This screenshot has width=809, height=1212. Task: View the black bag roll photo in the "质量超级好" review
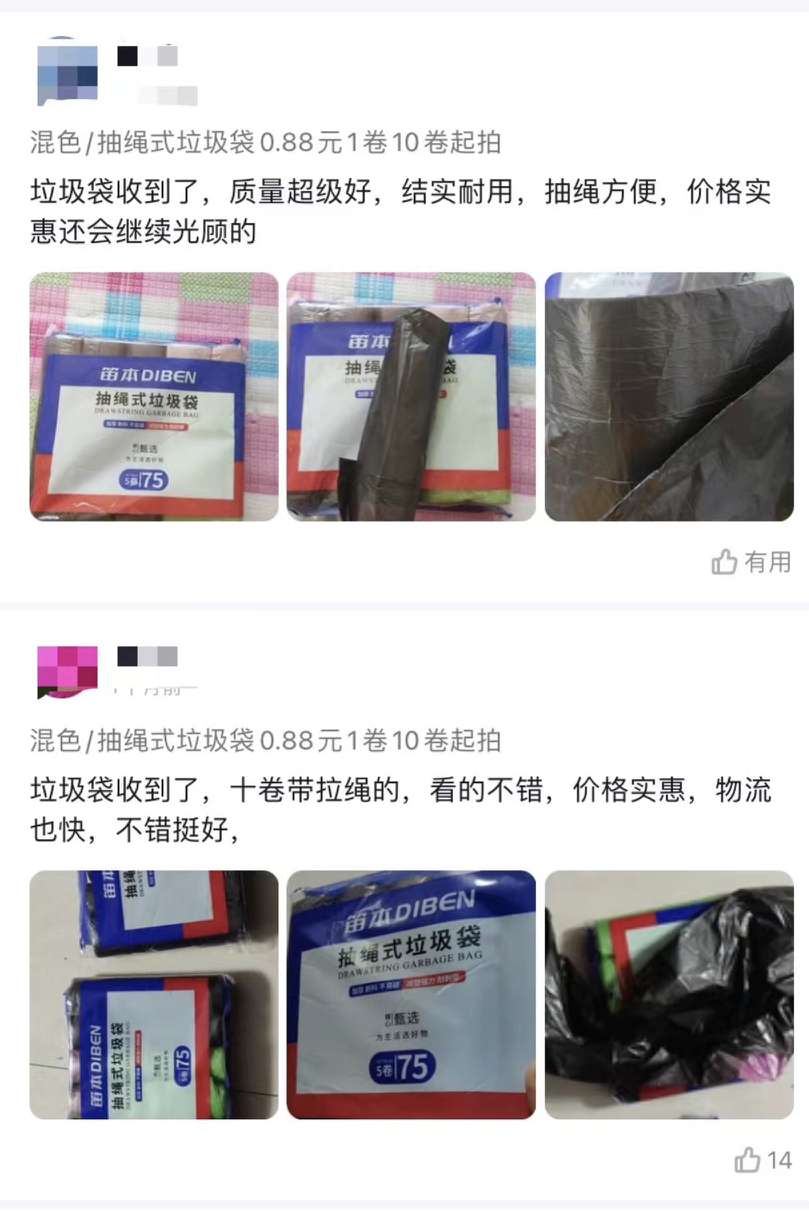tap(411, 396)
